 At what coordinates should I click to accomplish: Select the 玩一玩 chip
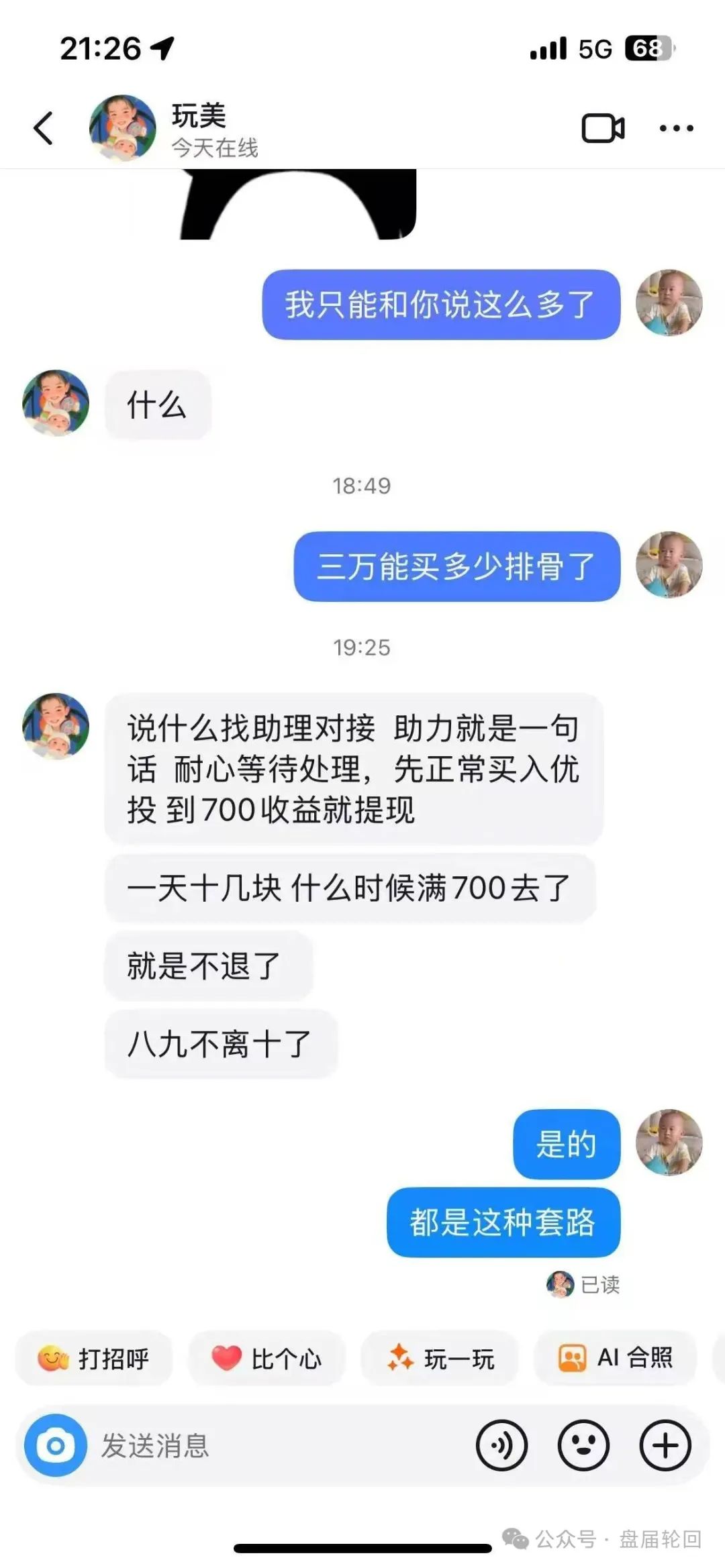point(440,1359)
